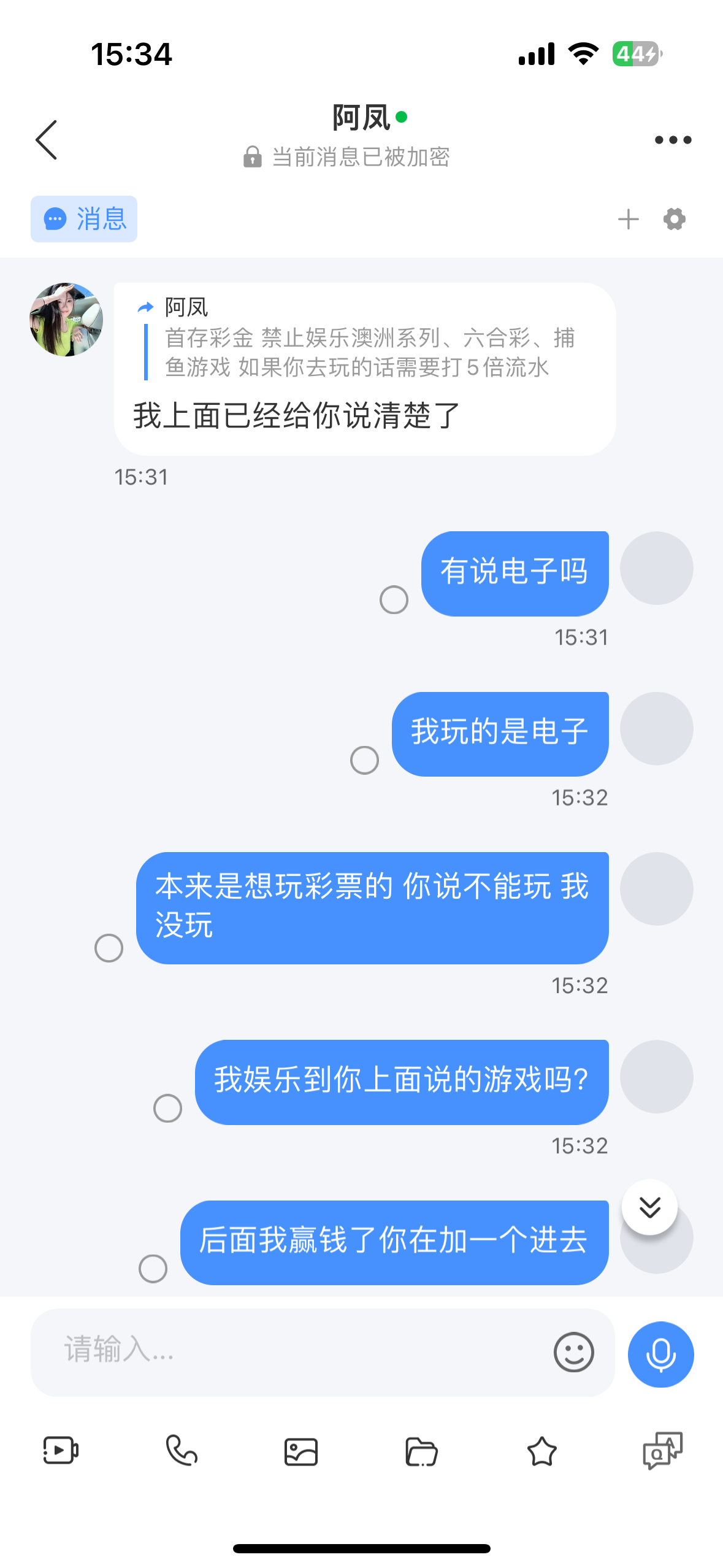Open the chat settings gear

674,219
